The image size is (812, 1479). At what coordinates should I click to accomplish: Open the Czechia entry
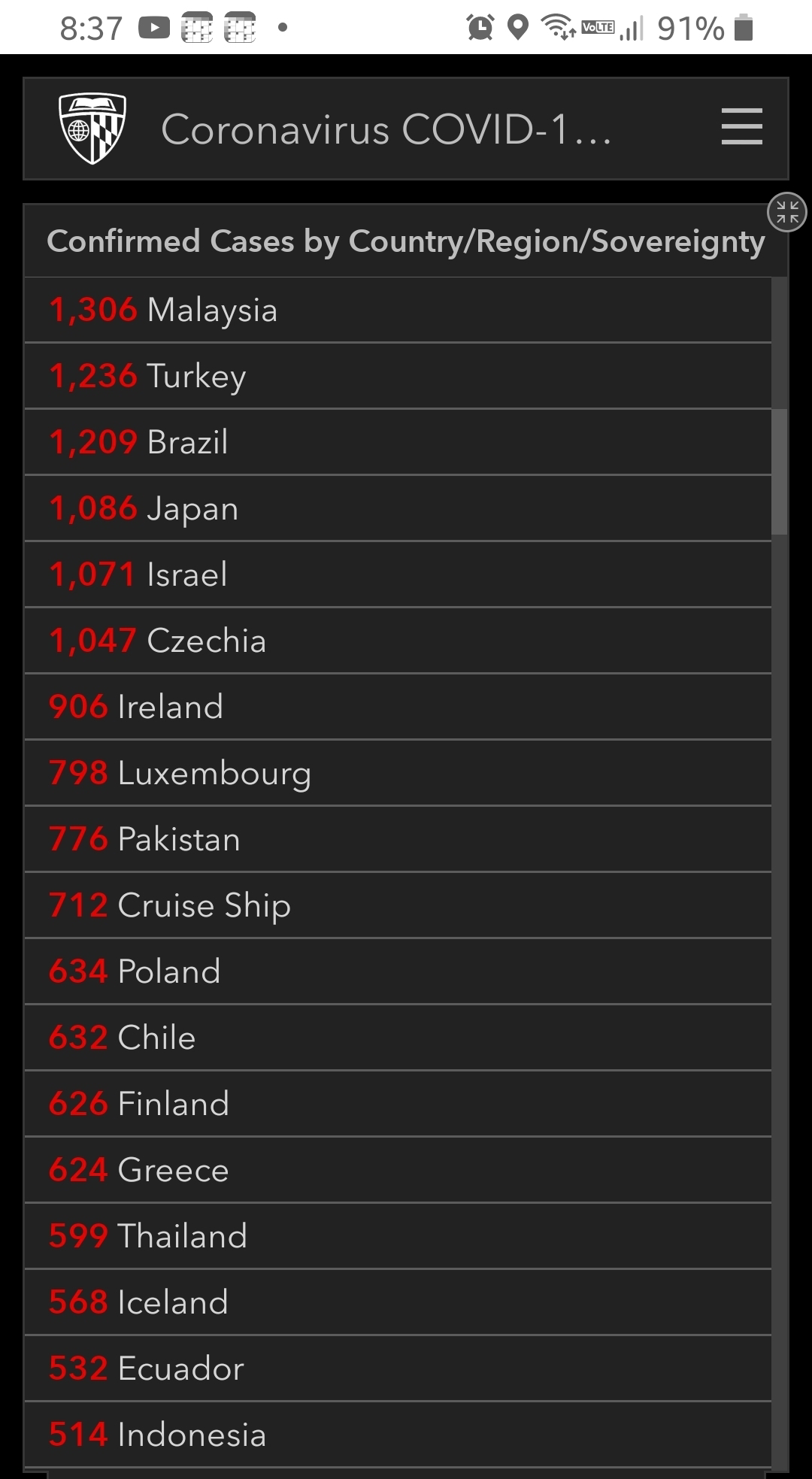tap(398, 641)
